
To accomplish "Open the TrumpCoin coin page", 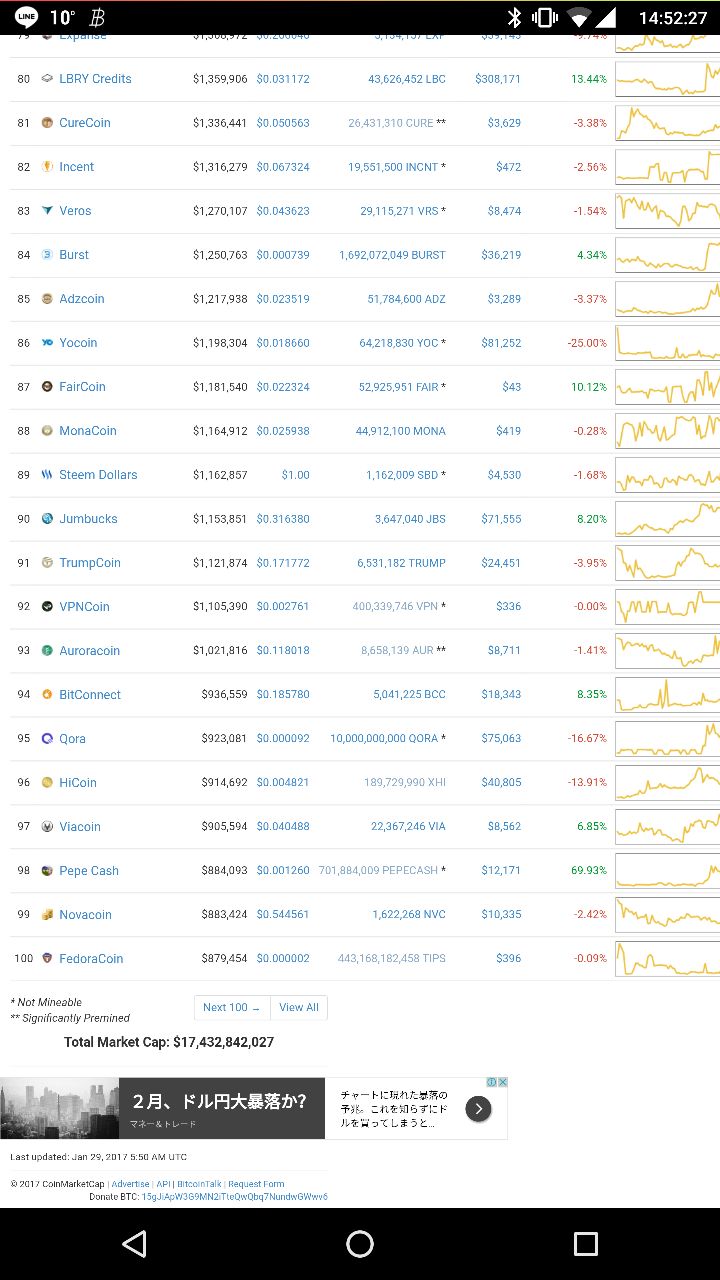I will [x=90, y=563].
